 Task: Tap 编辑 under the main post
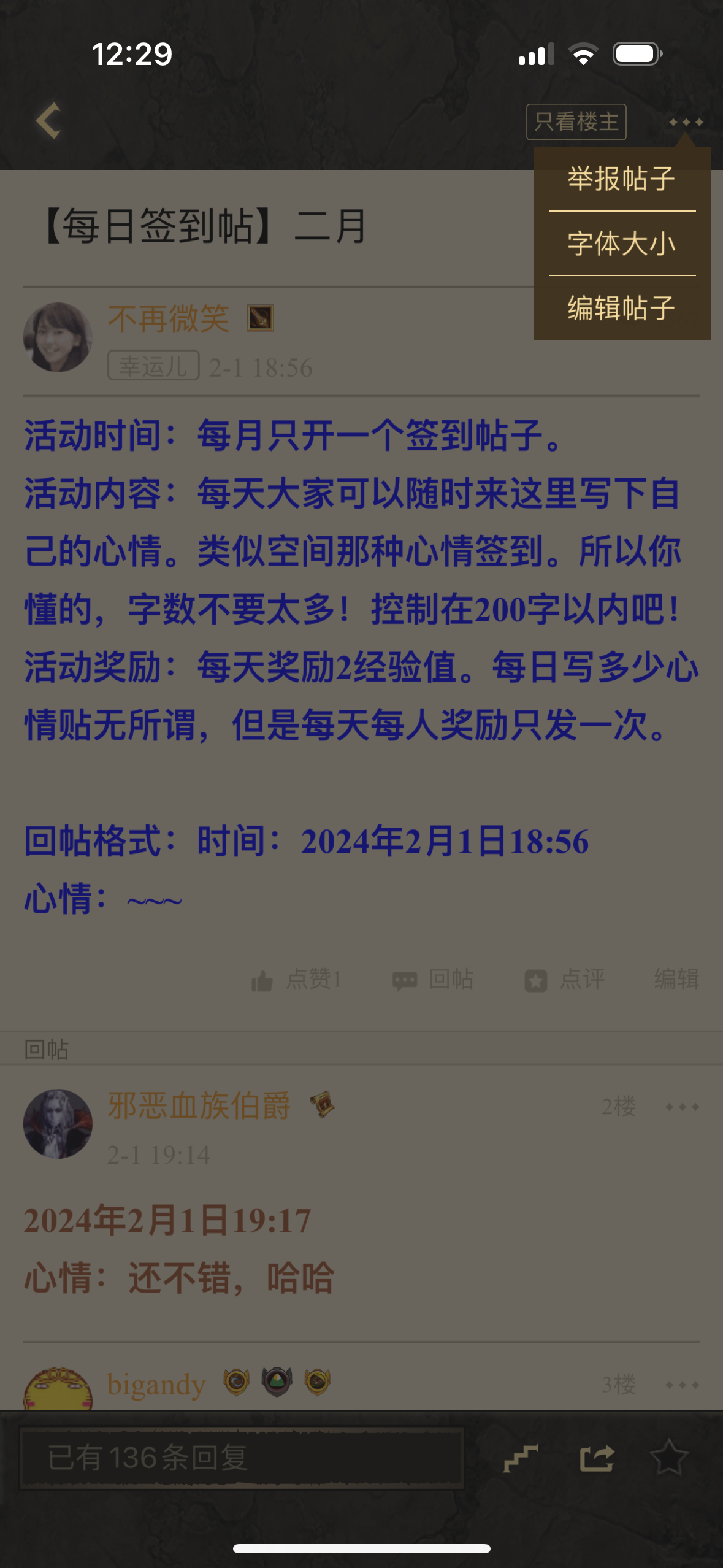tap(676, 978)
